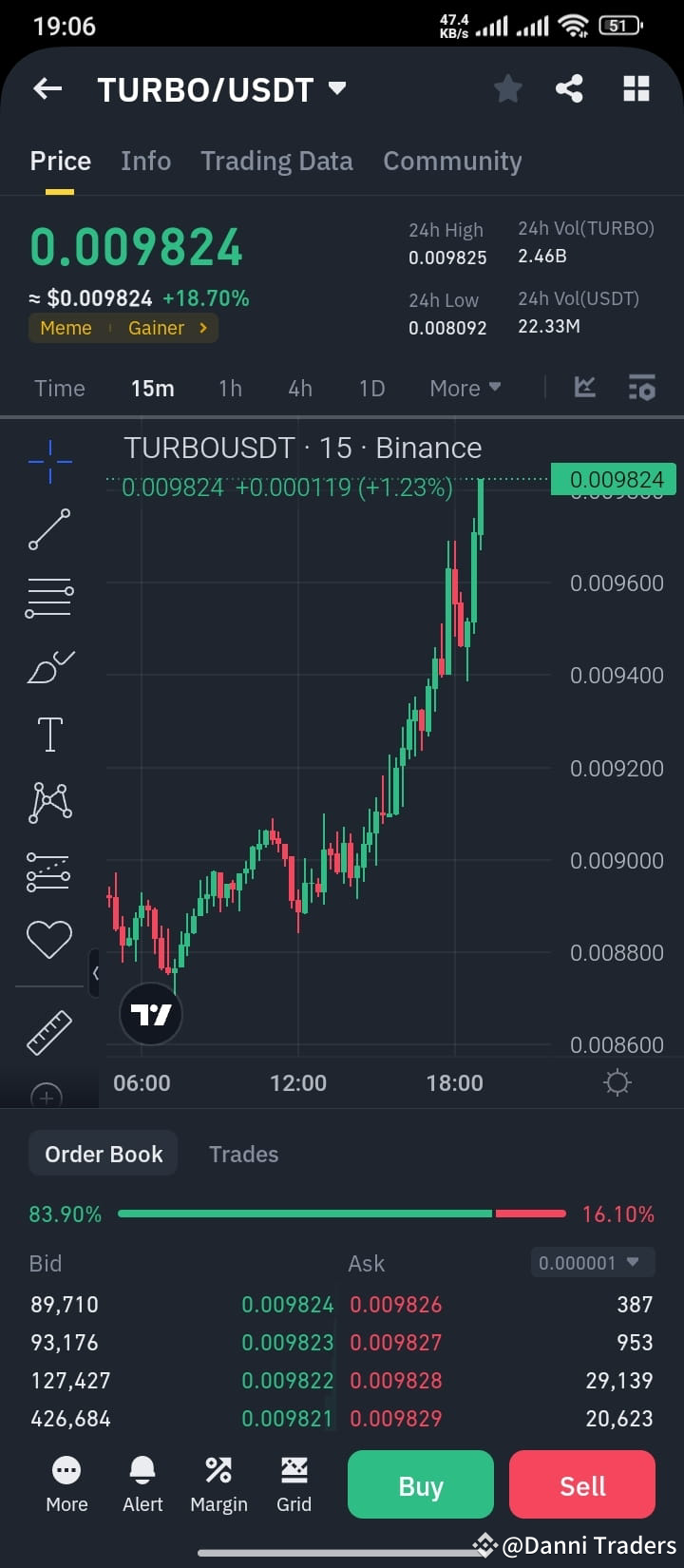
Task: Tap the share icon for TURBO/USDT
Action: point(569,88)
